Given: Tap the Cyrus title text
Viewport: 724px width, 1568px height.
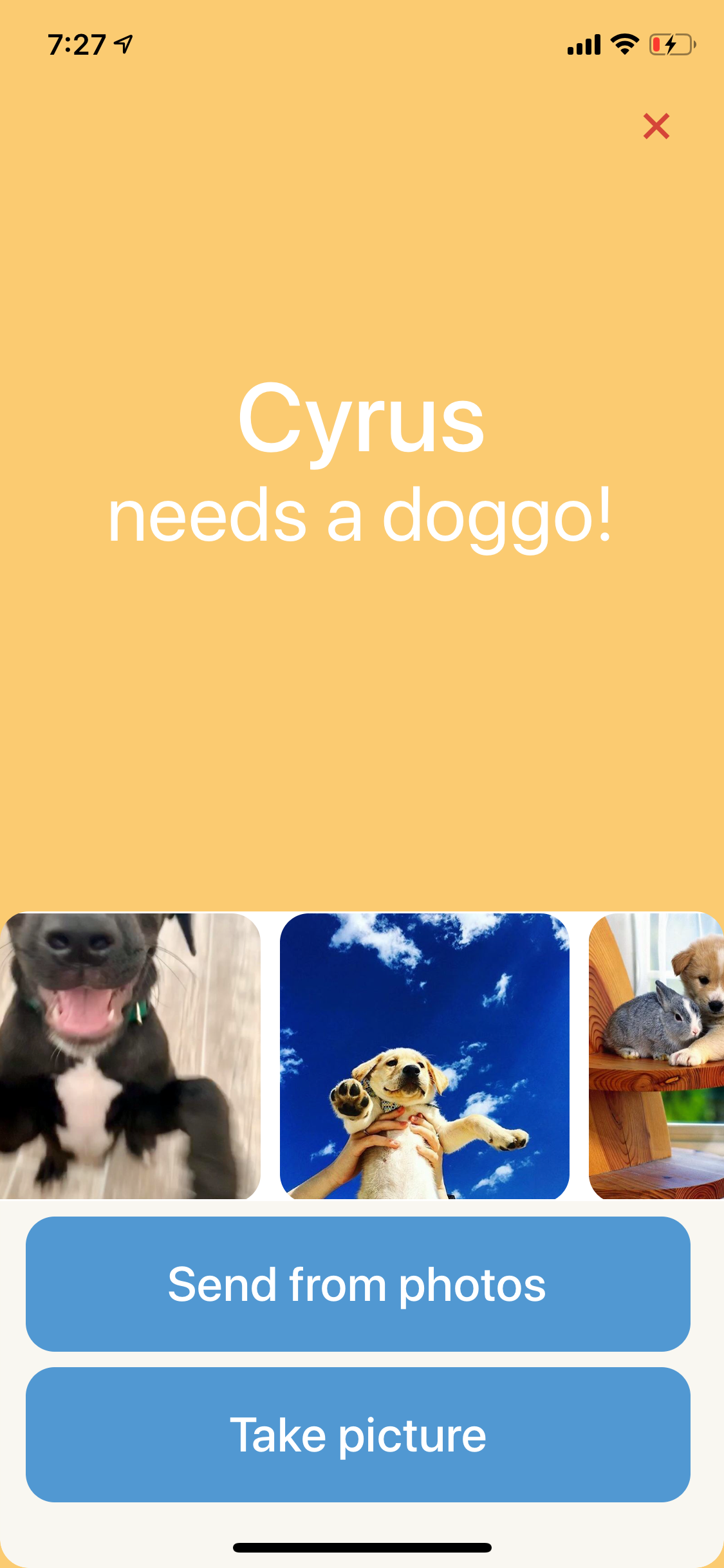Looking at the screenshot, I should pyautogui.click(x=362, y=422).
